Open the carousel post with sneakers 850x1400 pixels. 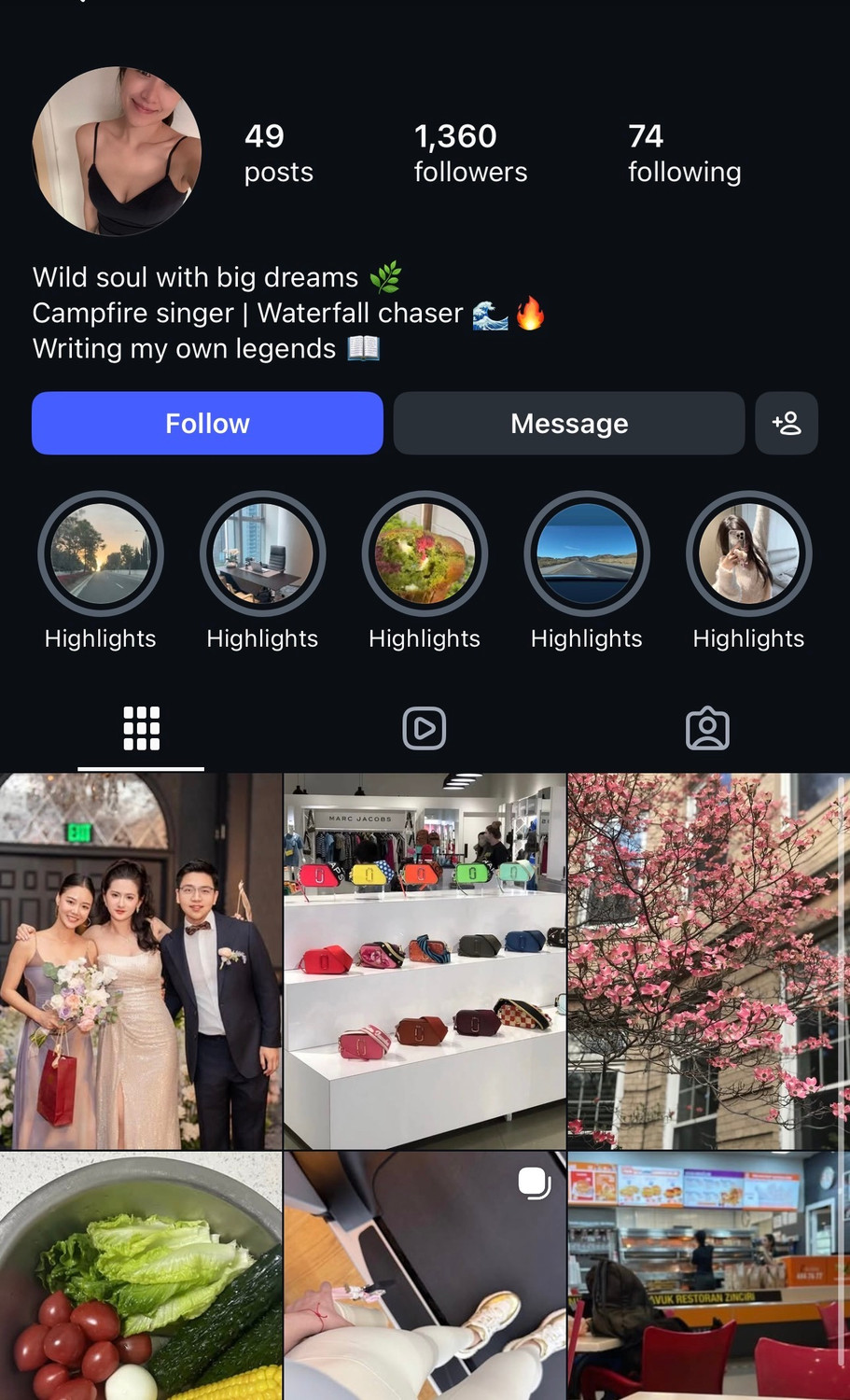[x=425, y=1276]
